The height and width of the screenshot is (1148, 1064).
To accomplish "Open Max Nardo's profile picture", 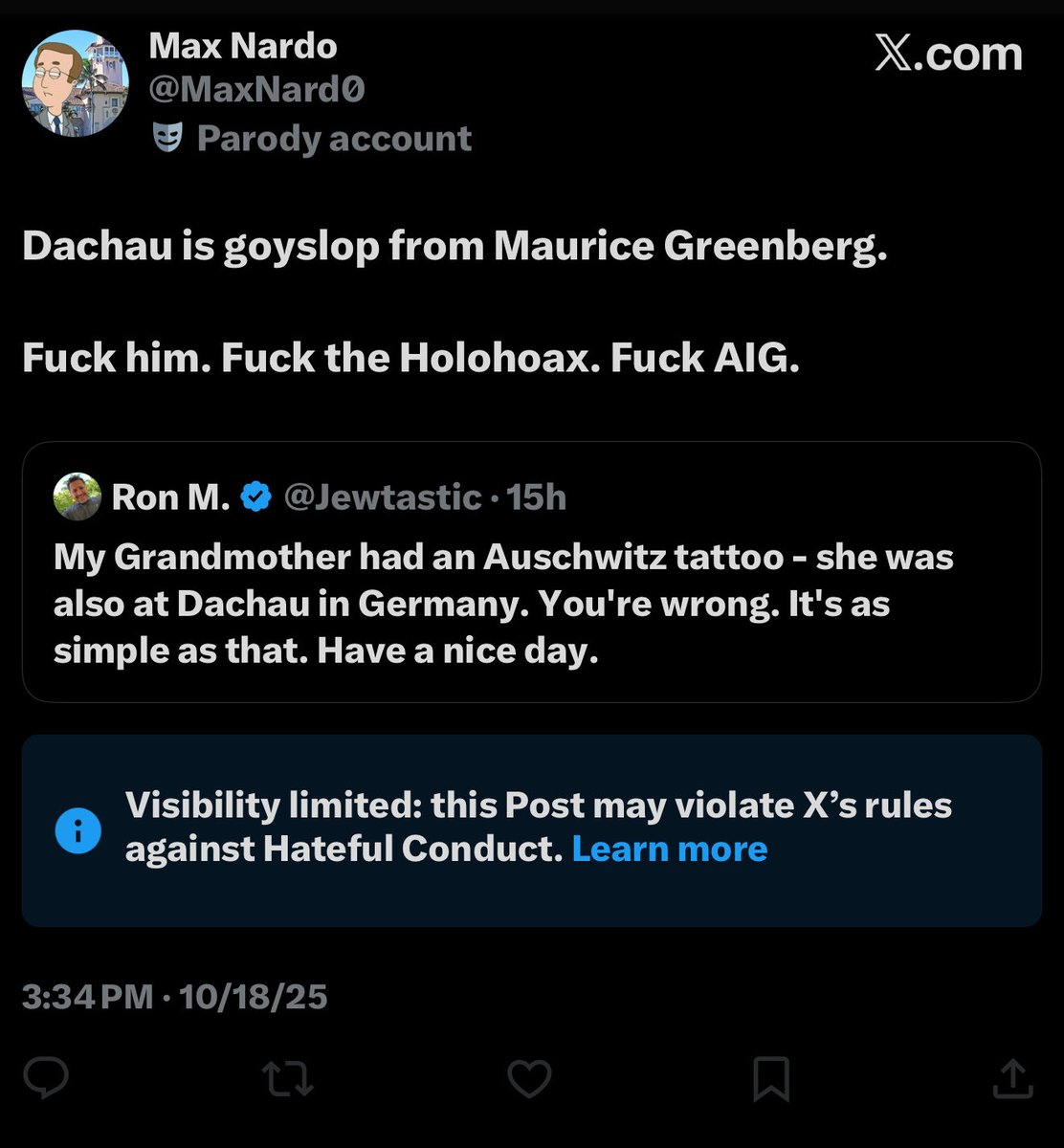I will pyautogui.click(x=75, y=83).
